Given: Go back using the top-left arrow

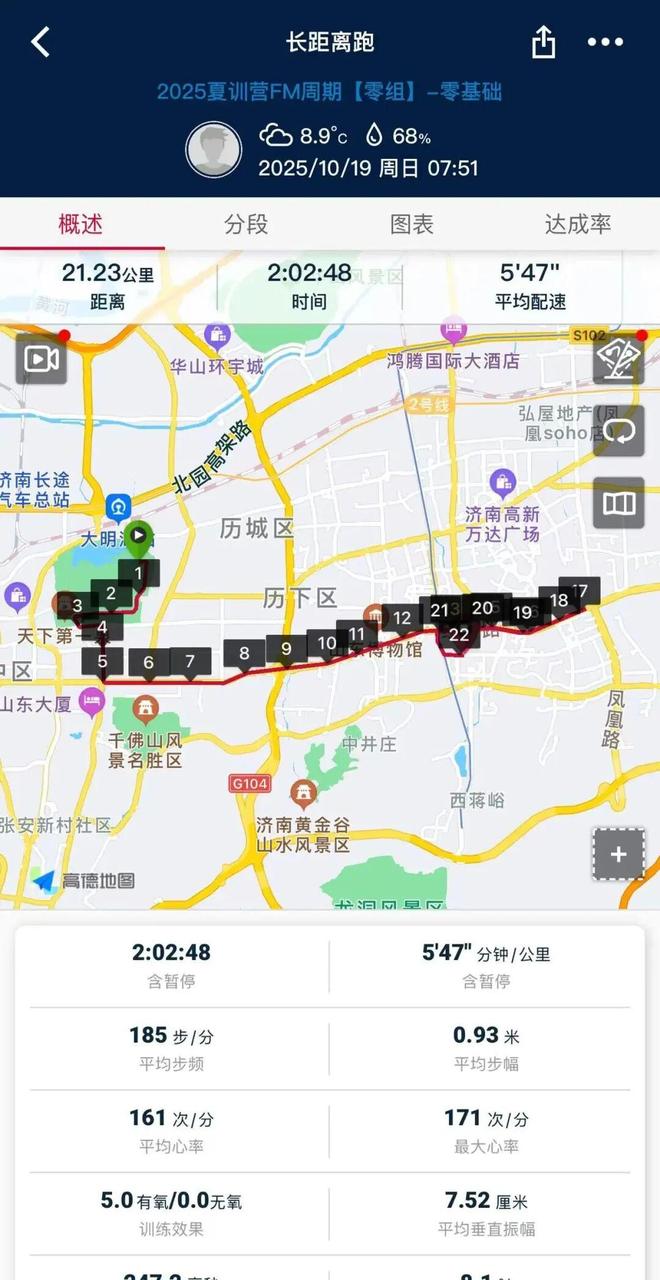Looking at the screenshot, I should pyautogui.click(x=40, y=42).
